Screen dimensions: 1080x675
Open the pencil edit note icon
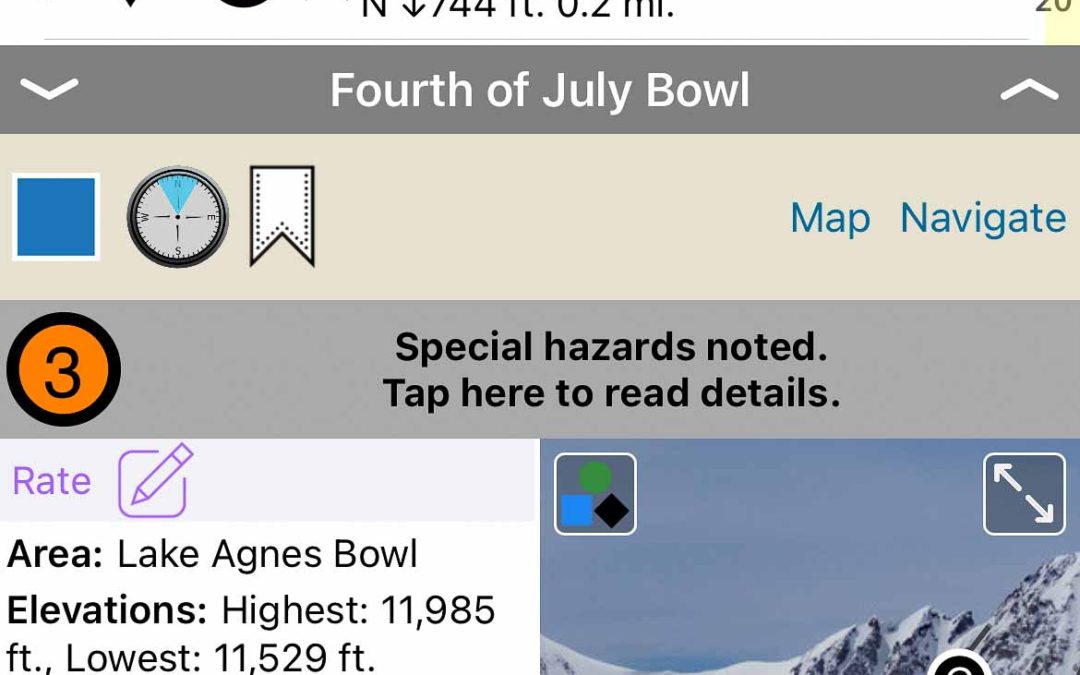154,481
